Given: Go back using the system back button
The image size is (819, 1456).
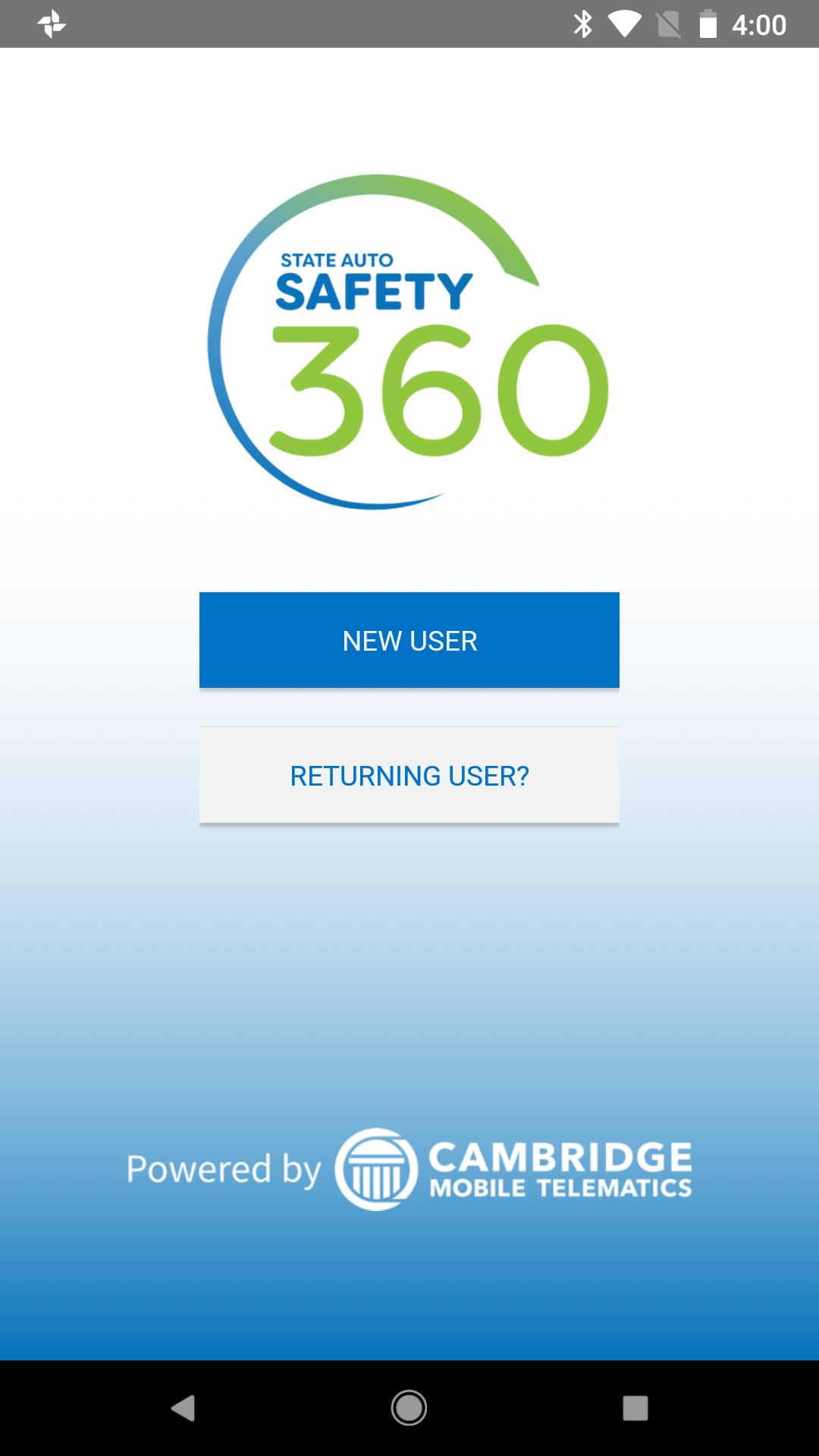Looking at the screenshot, I should [x=183, y=1408].
